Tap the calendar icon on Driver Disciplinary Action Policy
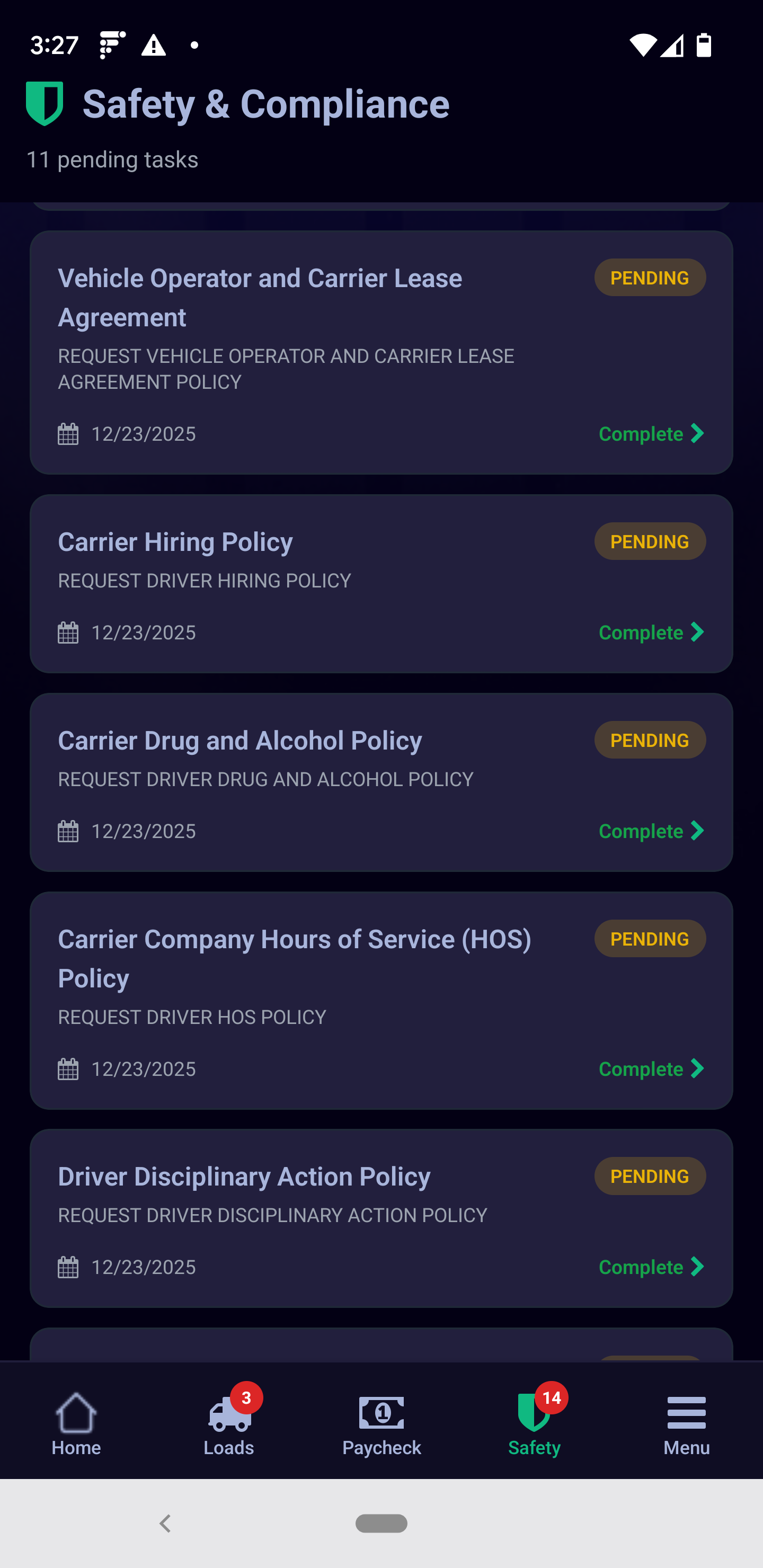The width and height of the screenshot is (763, 1568). [68, 1267]
